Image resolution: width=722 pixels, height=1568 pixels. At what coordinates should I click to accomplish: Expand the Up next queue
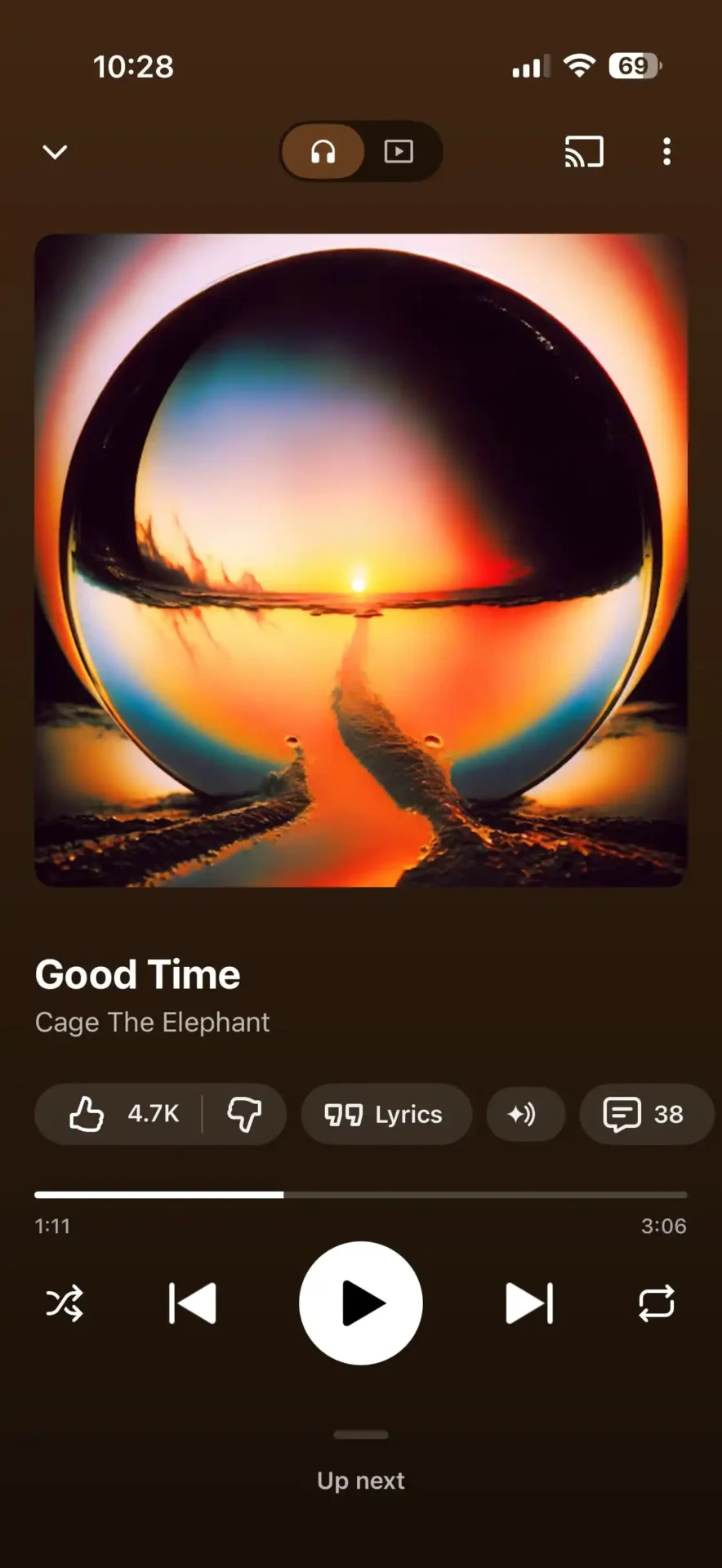[x=360, y=1435]
